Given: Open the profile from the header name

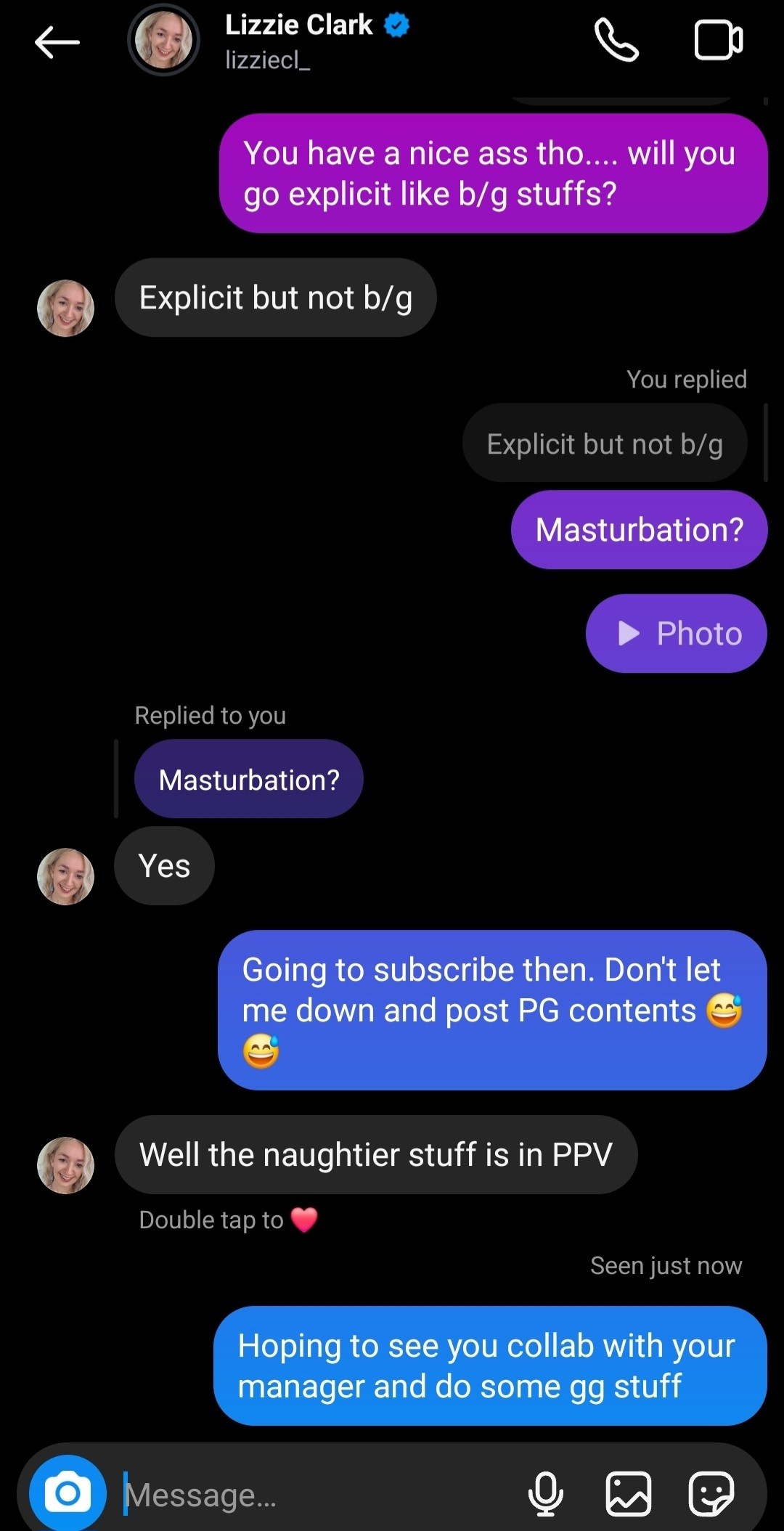Looking at the screenshot, I should click(299, 25).
